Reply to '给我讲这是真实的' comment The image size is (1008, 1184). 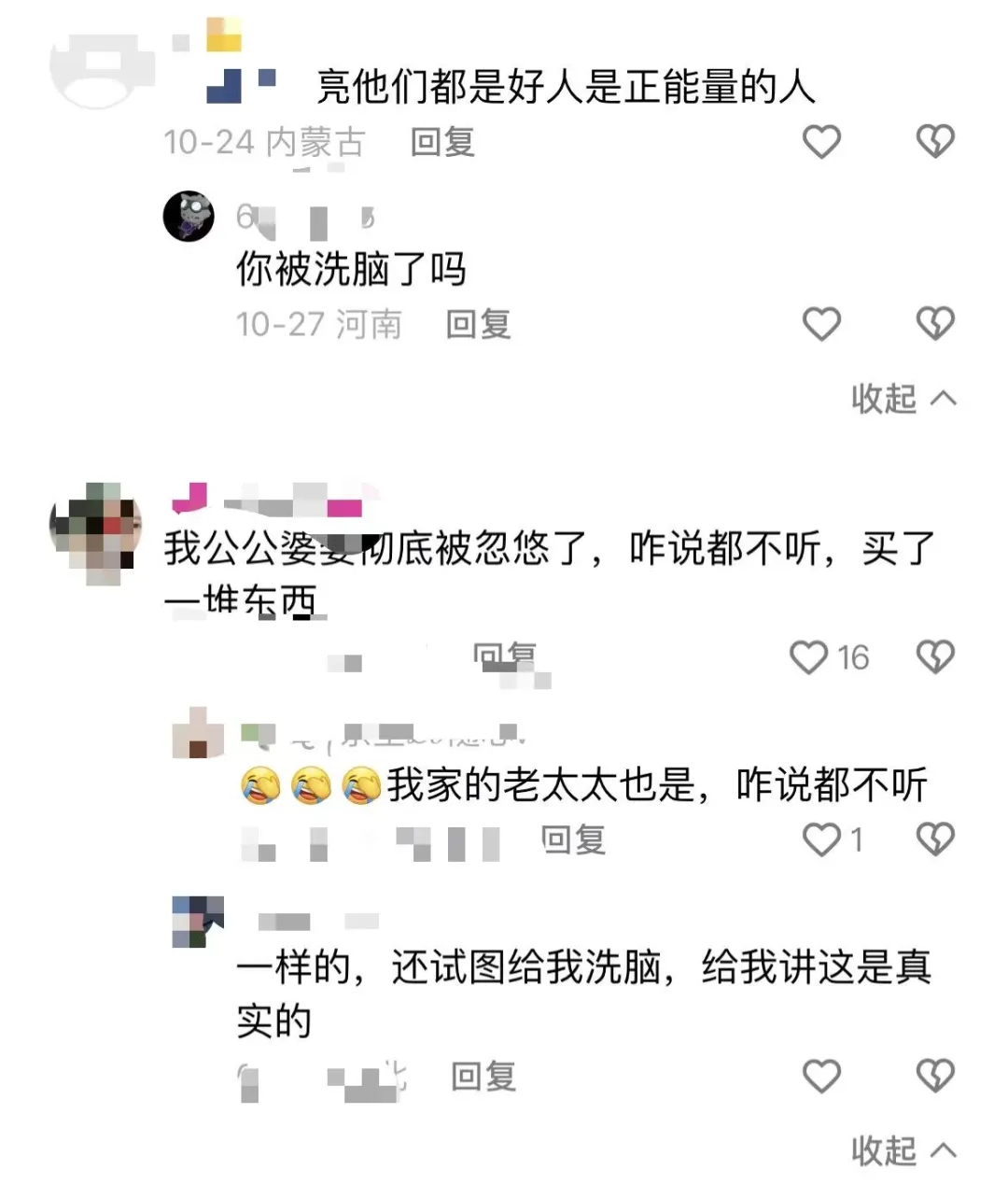click(483, 1077)
